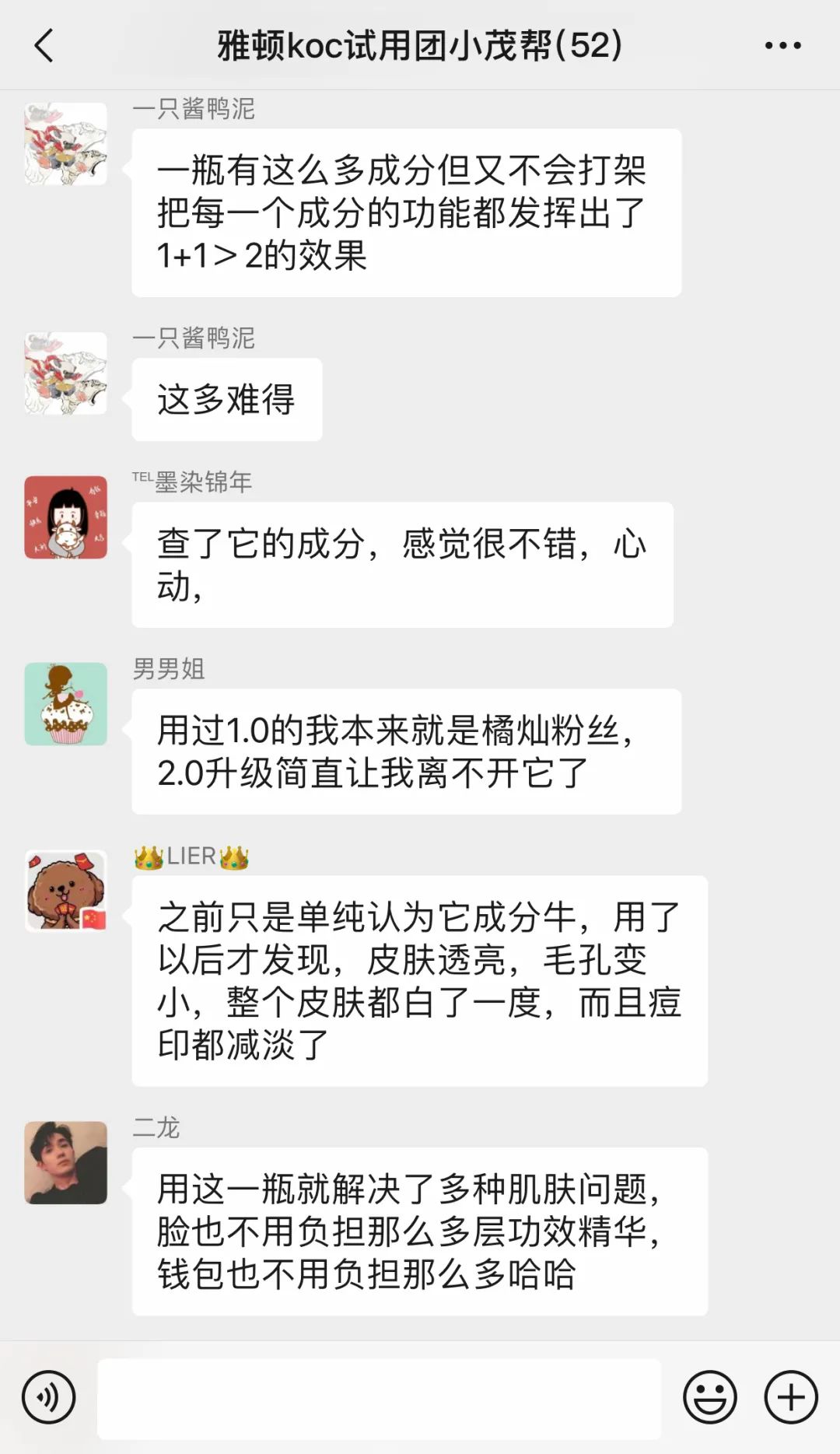
Task: Open 墨染锦年's profile avatar
Action: (66, 517)
